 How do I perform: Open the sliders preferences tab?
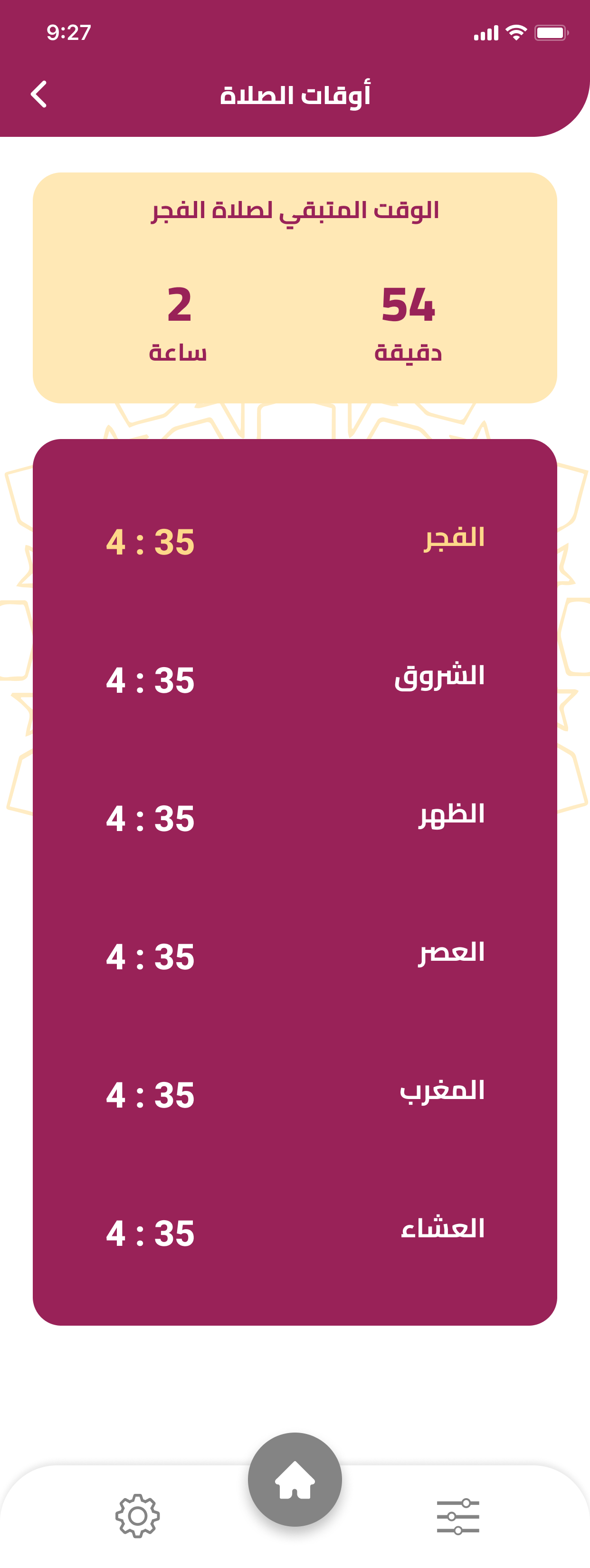(457, 1516)
